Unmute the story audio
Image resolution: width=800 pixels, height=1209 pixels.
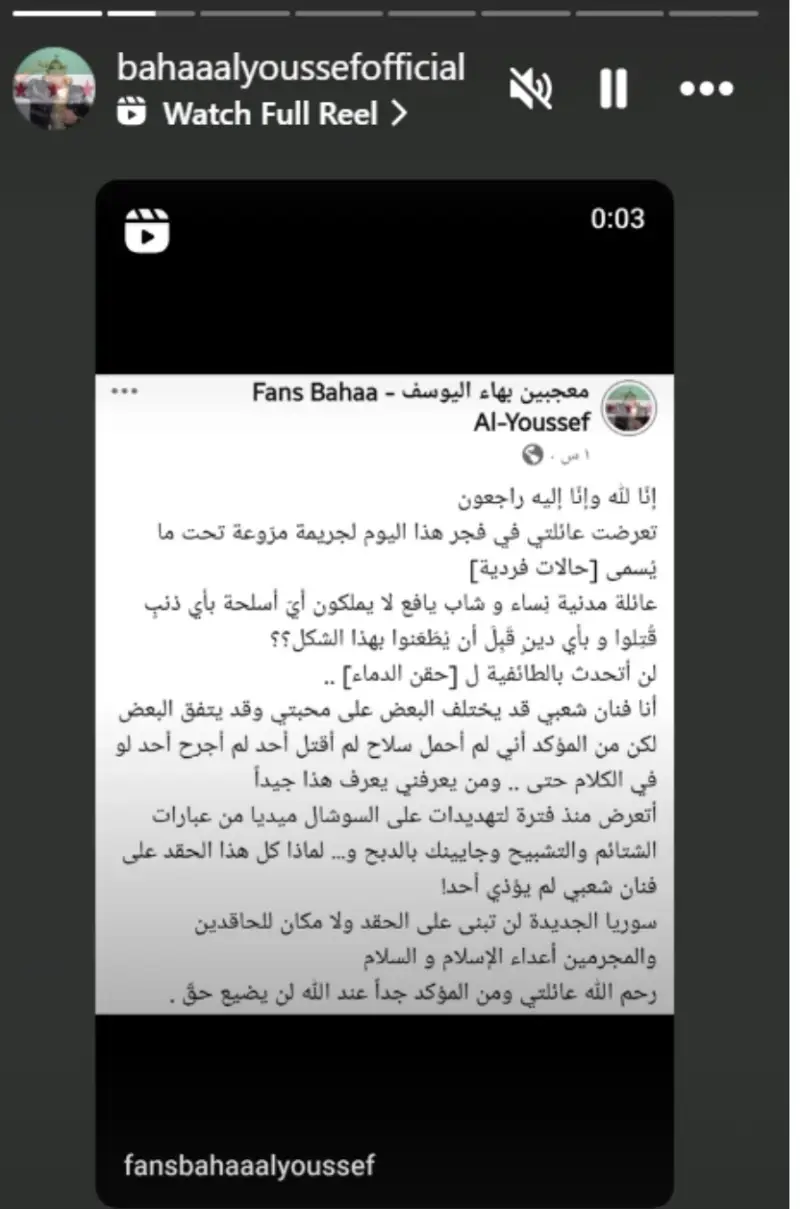(530, 89)
